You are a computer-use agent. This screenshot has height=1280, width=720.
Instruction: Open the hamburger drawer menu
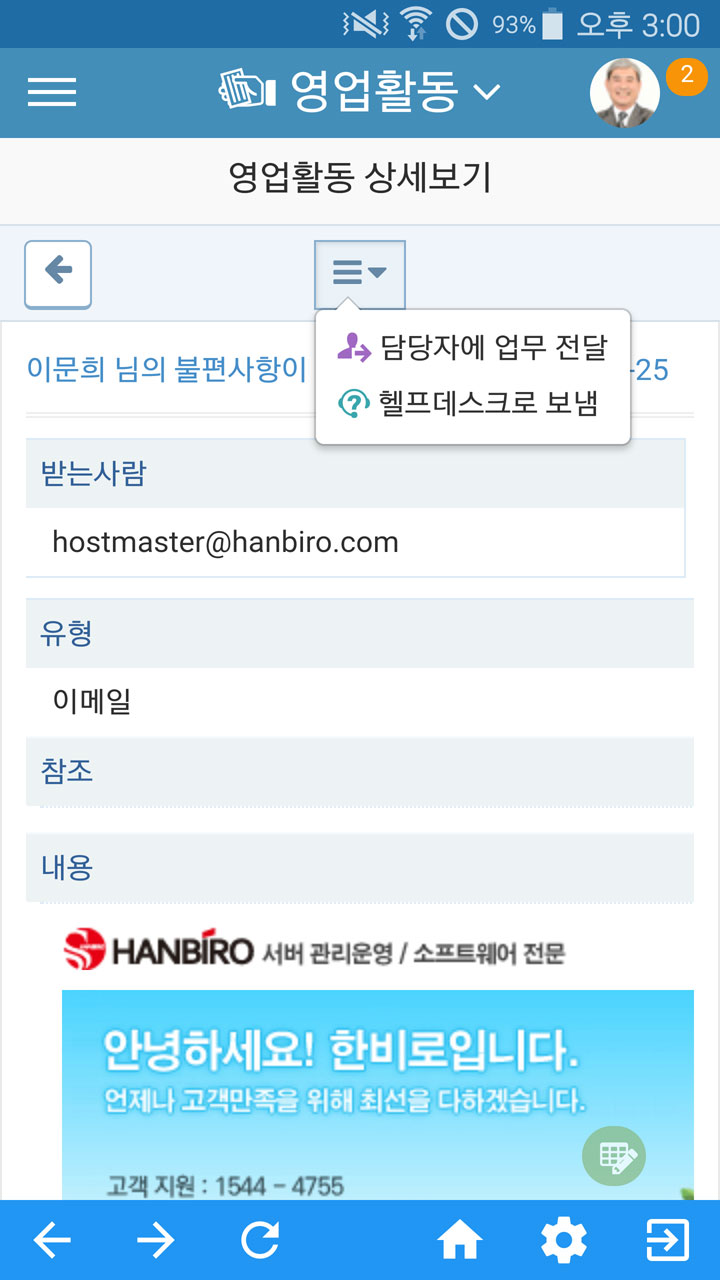point(52,92)
